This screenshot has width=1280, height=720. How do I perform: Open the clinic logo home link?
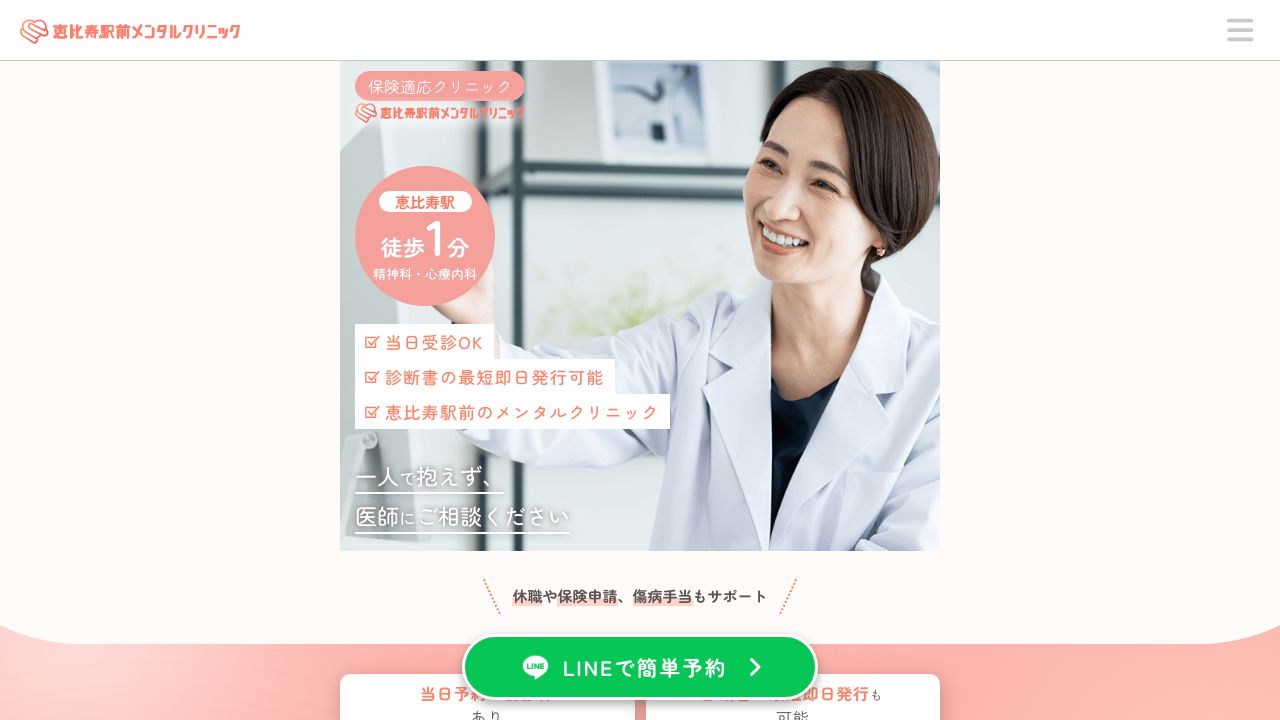130,31
